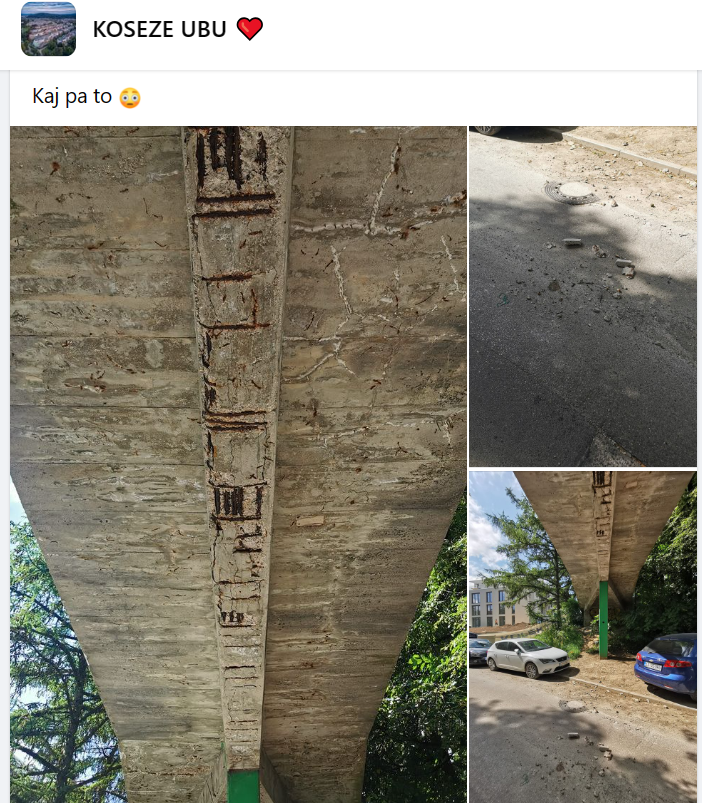Open the photo with parked cars
Viewport: 702px width, 803px height.
coord(582,636)
